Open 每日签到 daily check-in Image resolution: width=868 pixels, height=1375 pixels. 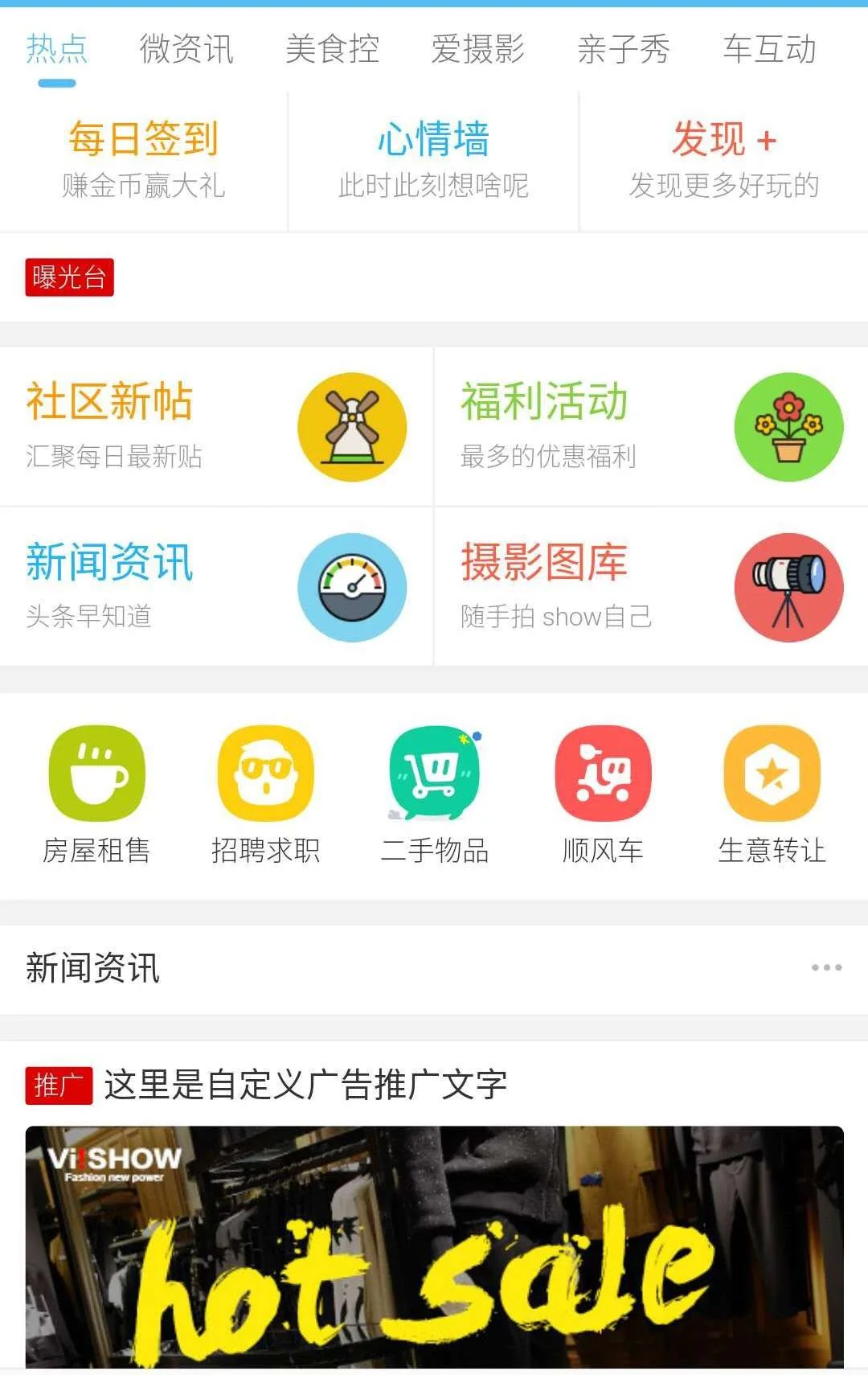tap(144, 159)
